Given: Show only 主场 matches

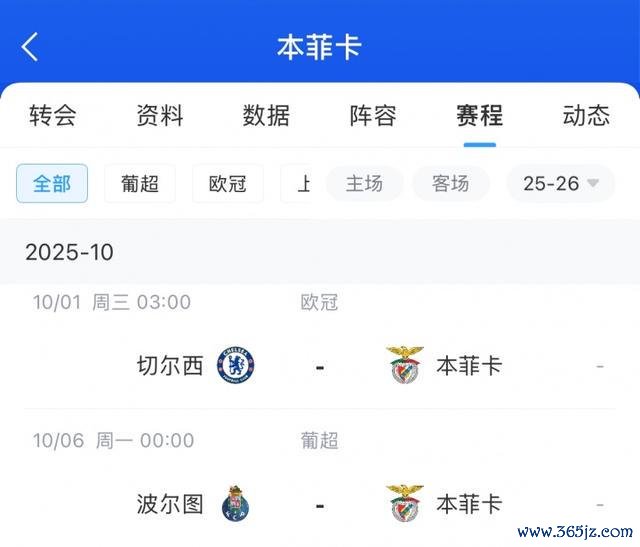Looking at the screenshot, I should coord(365,184).
